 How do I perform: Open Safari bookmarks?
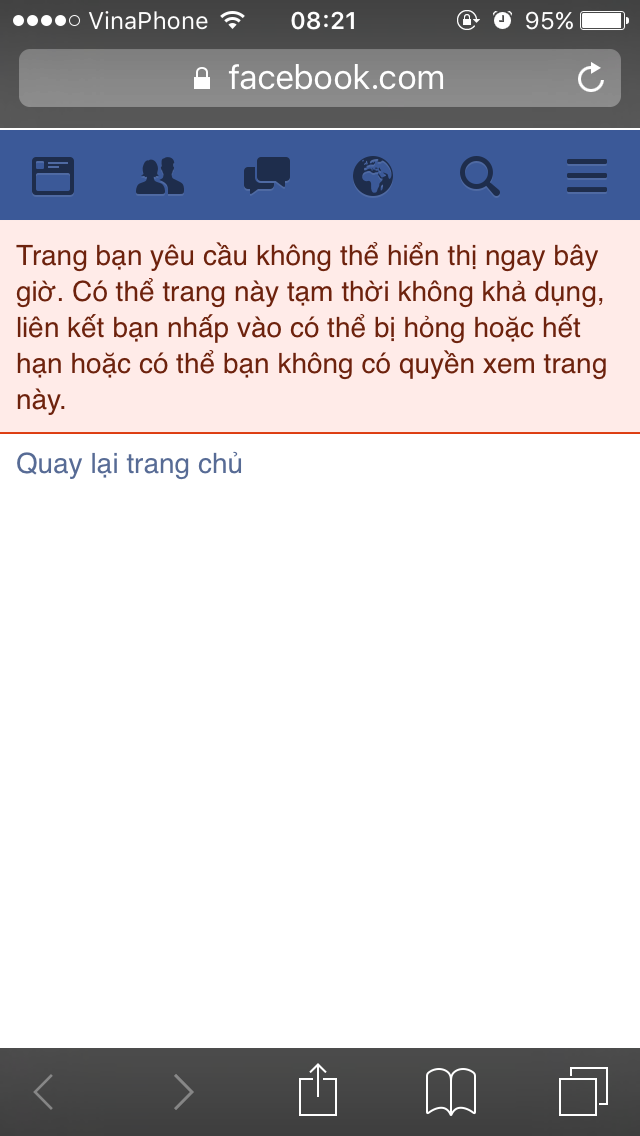(x=451, y=1091)
